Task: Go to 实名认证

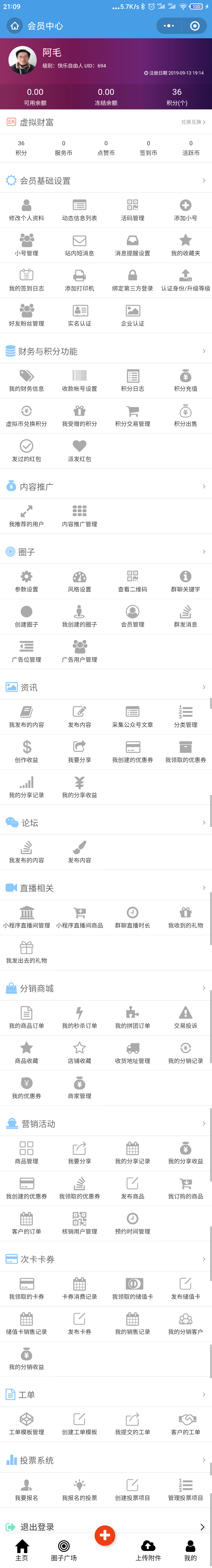Action: pos(79,315)
